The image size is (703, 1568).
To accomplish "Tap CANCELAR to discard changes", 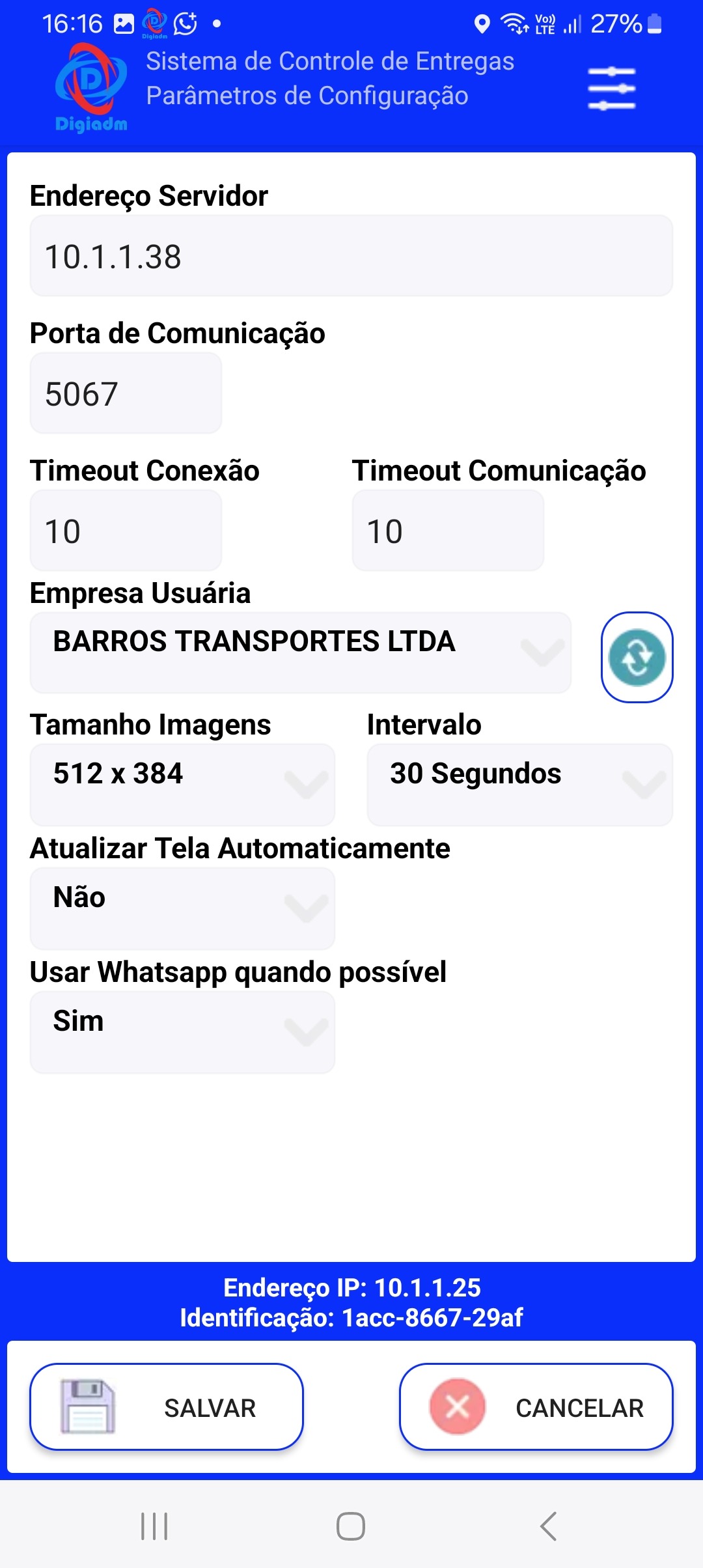I will (x=536, y=1407).
